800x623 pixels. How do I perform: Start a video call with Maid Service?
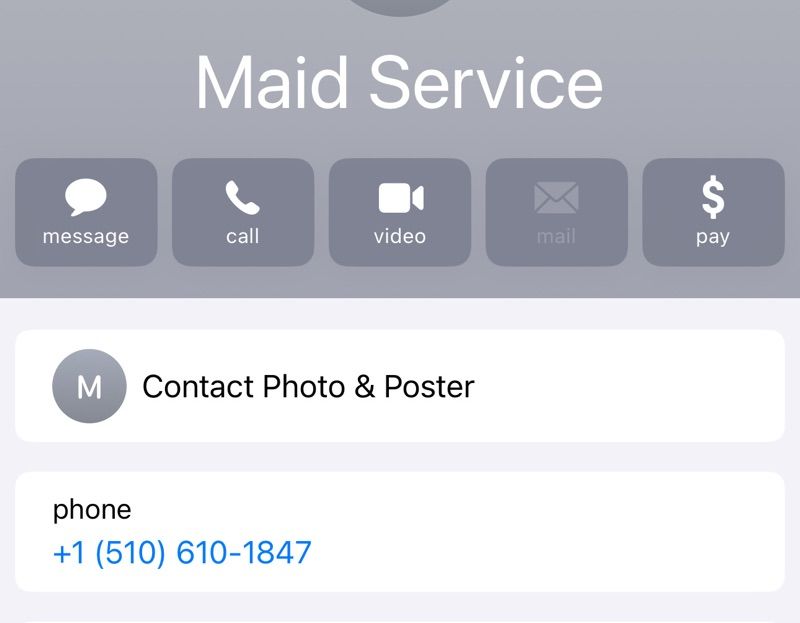[x=400, y=212]
